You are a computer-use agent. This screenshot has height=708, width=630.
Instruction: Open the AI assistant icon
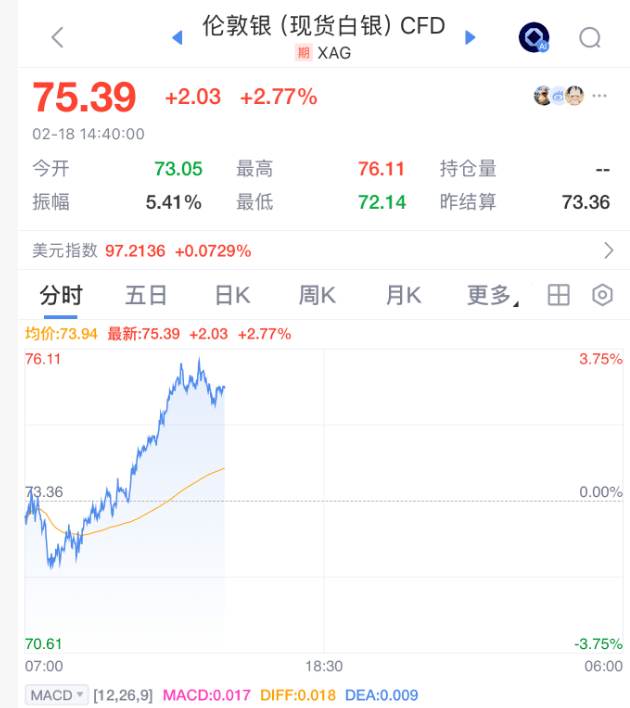(533, 38)
